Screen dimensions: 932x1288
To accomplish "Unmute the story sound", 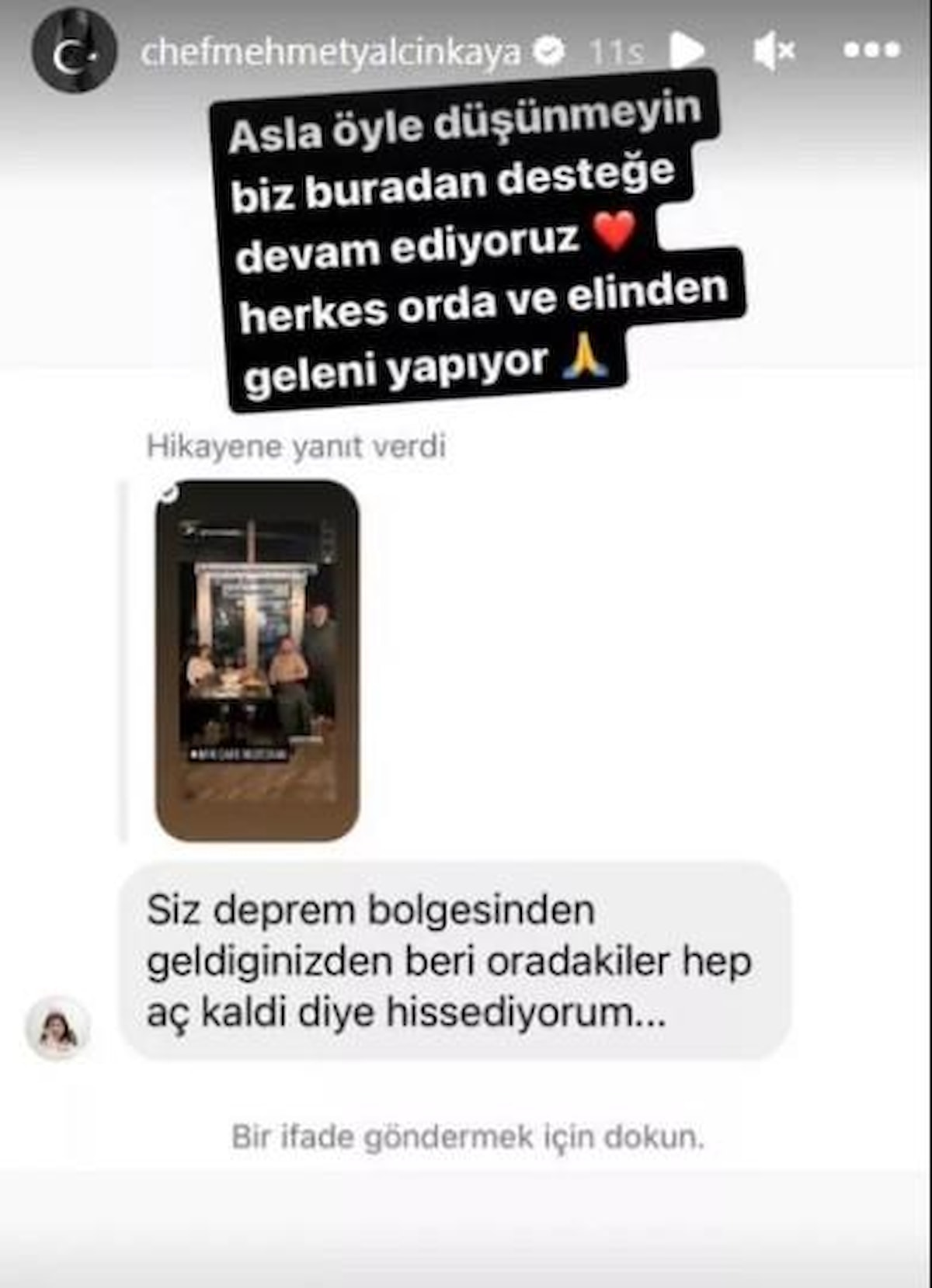I will 774,51.
